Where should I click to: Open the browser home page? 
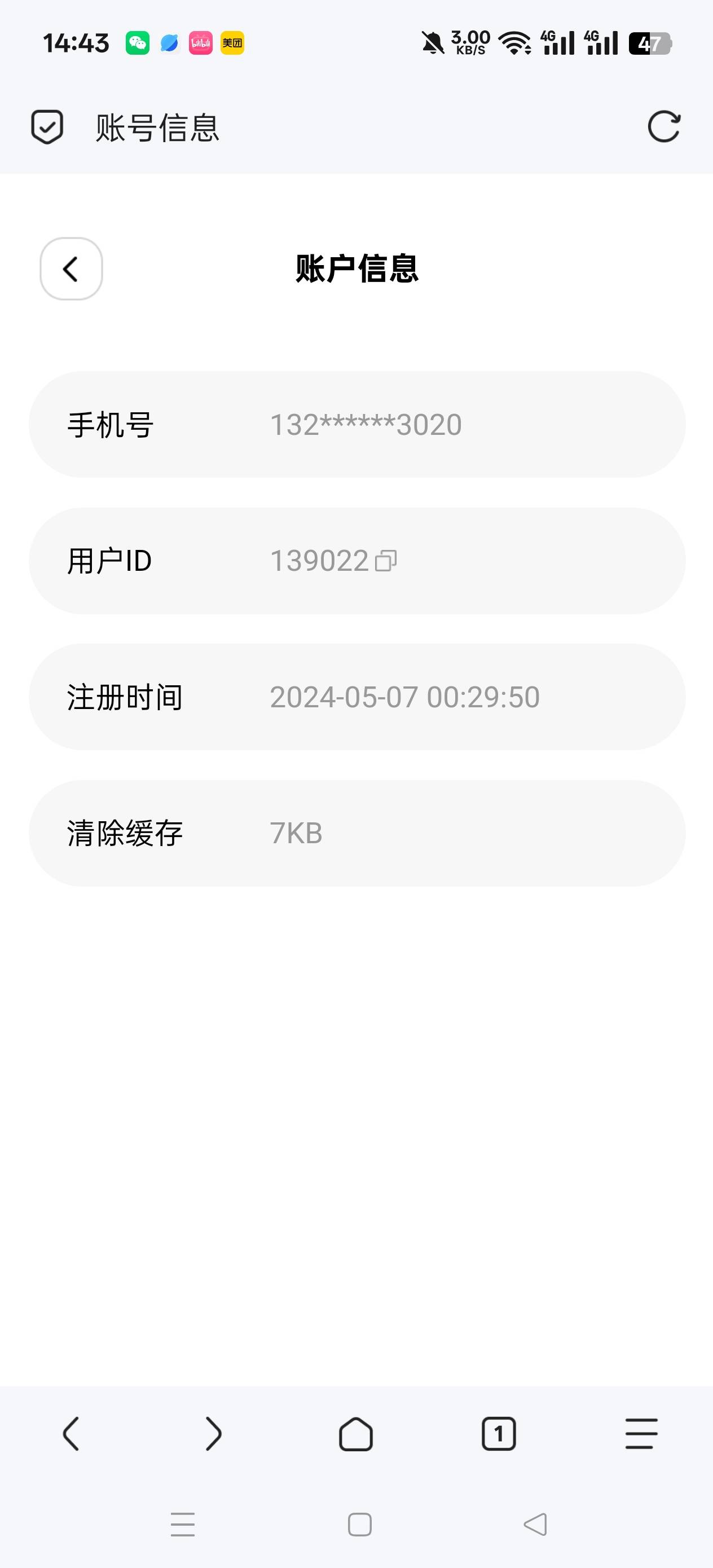[x=356, y=1433]
